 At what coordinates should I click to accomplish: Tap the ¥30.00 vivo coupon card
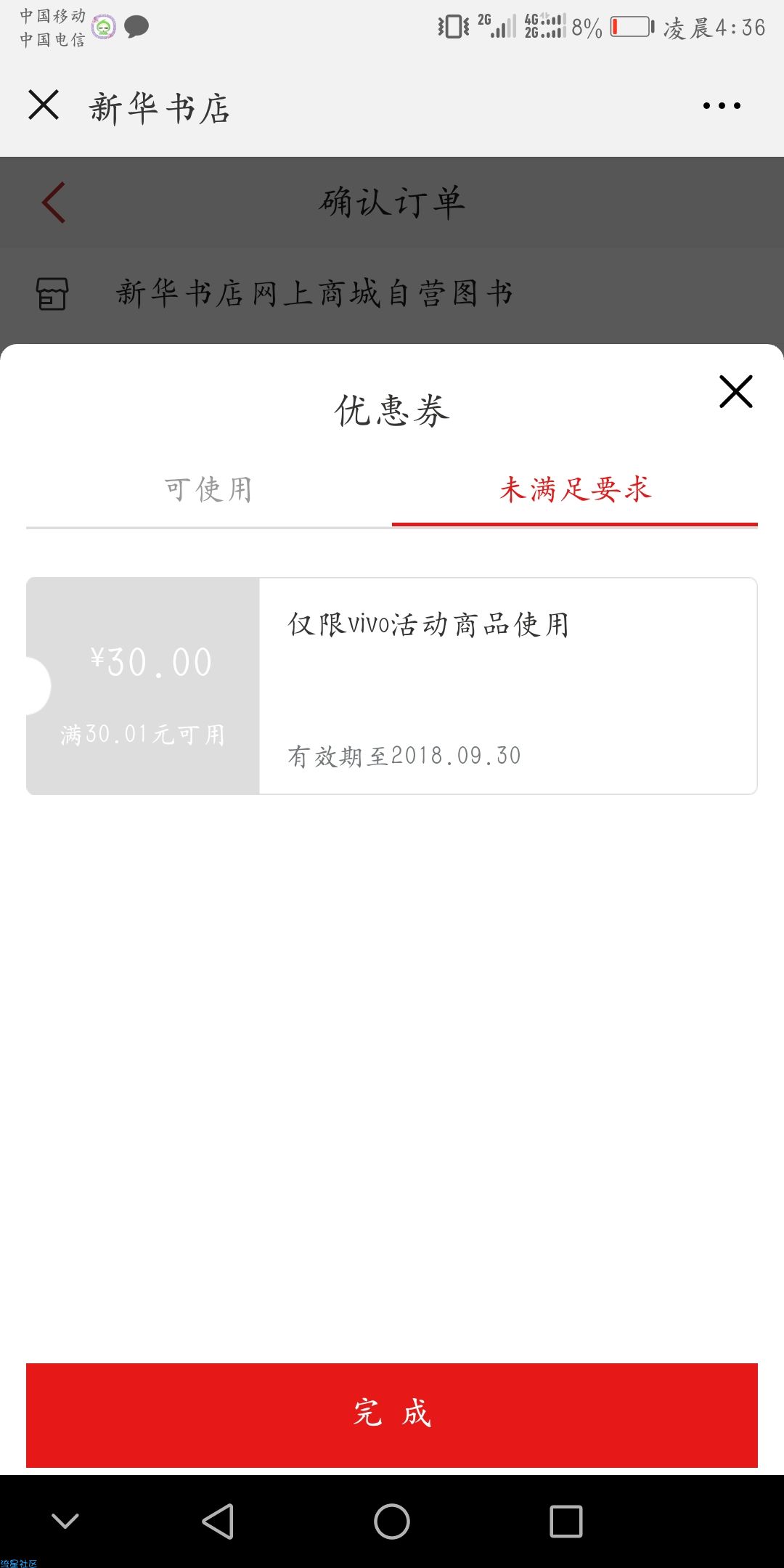tap(392, 686)
